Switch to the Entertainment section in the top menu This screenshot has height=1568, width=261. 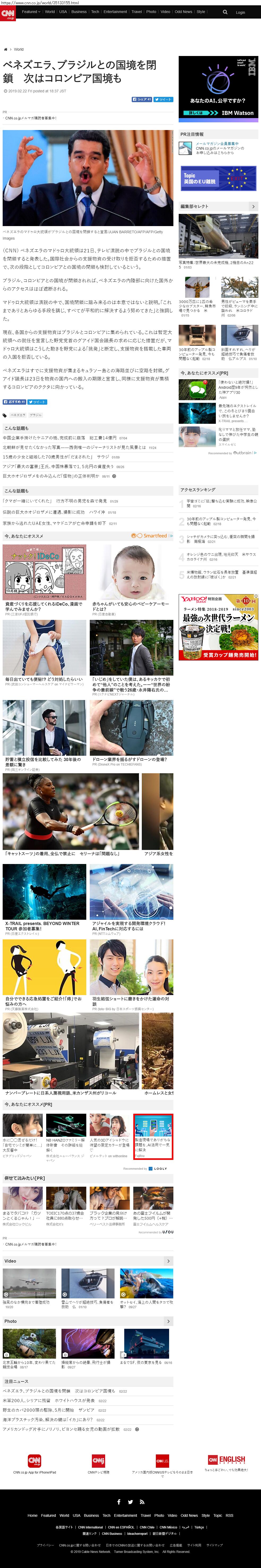click(x=115, y=12)
